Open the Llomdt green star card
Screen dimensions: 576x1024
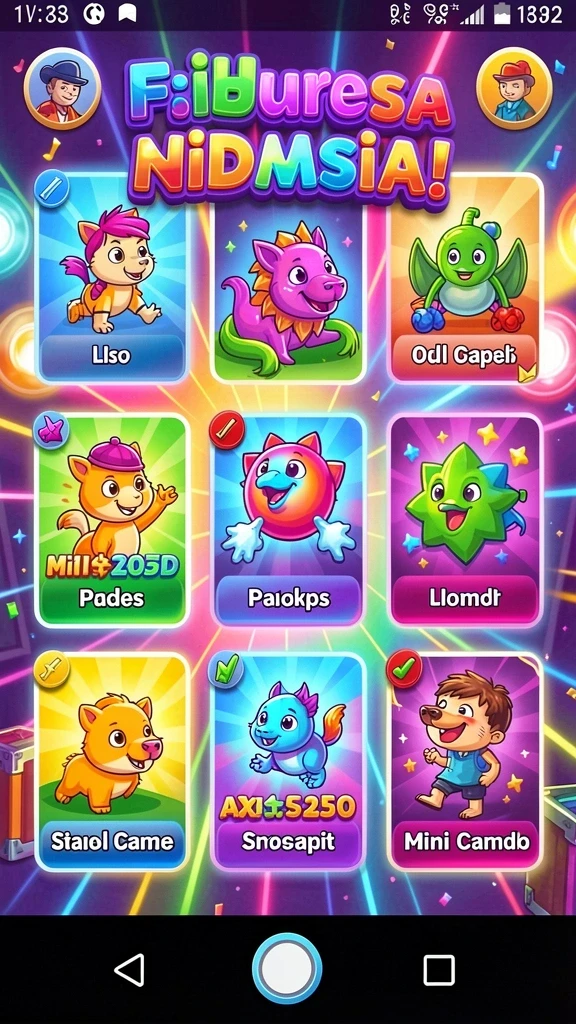(465, 520)
